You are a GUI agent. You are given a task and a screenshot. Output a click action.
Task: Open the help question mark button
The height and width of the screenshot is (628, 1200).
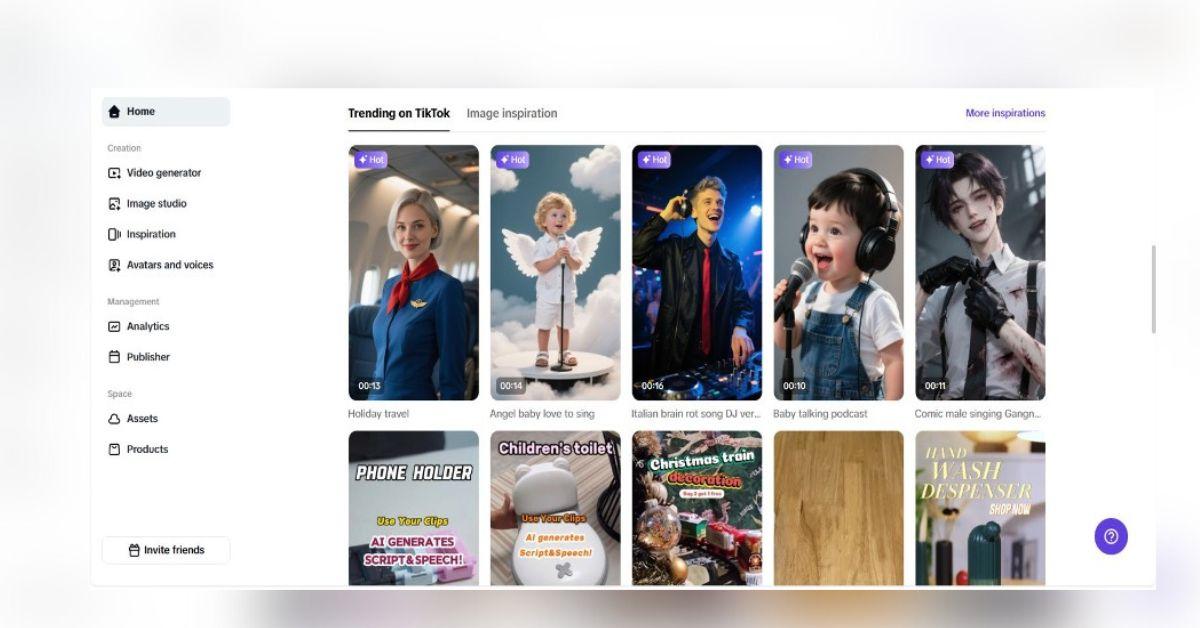tap(1111, 537)
